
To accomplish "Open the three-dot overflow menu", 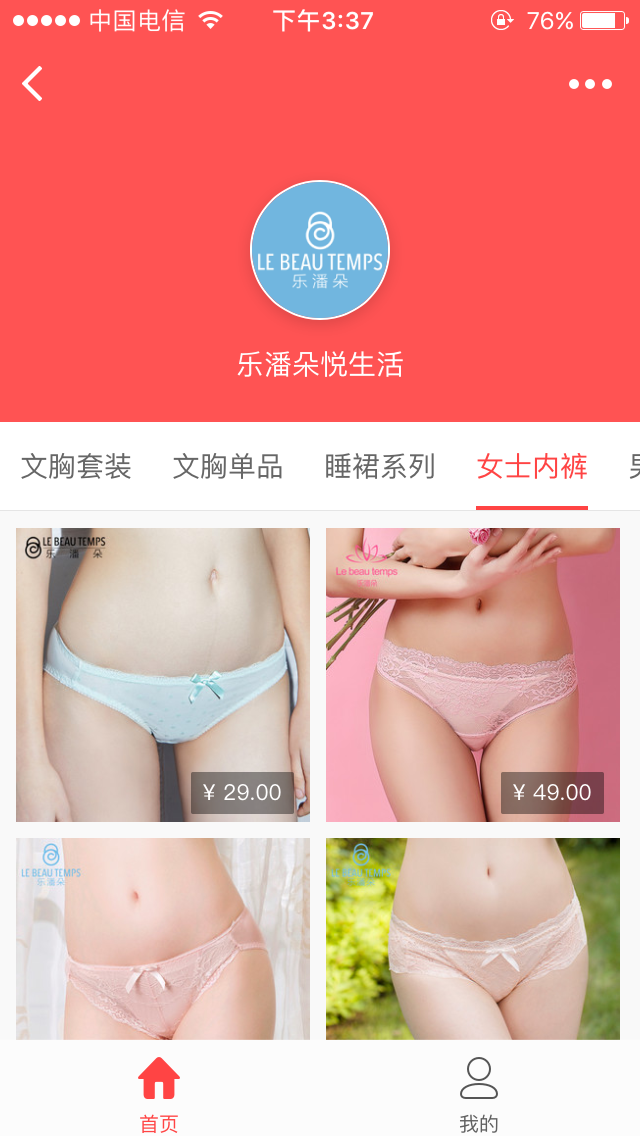I will [590, 84].
